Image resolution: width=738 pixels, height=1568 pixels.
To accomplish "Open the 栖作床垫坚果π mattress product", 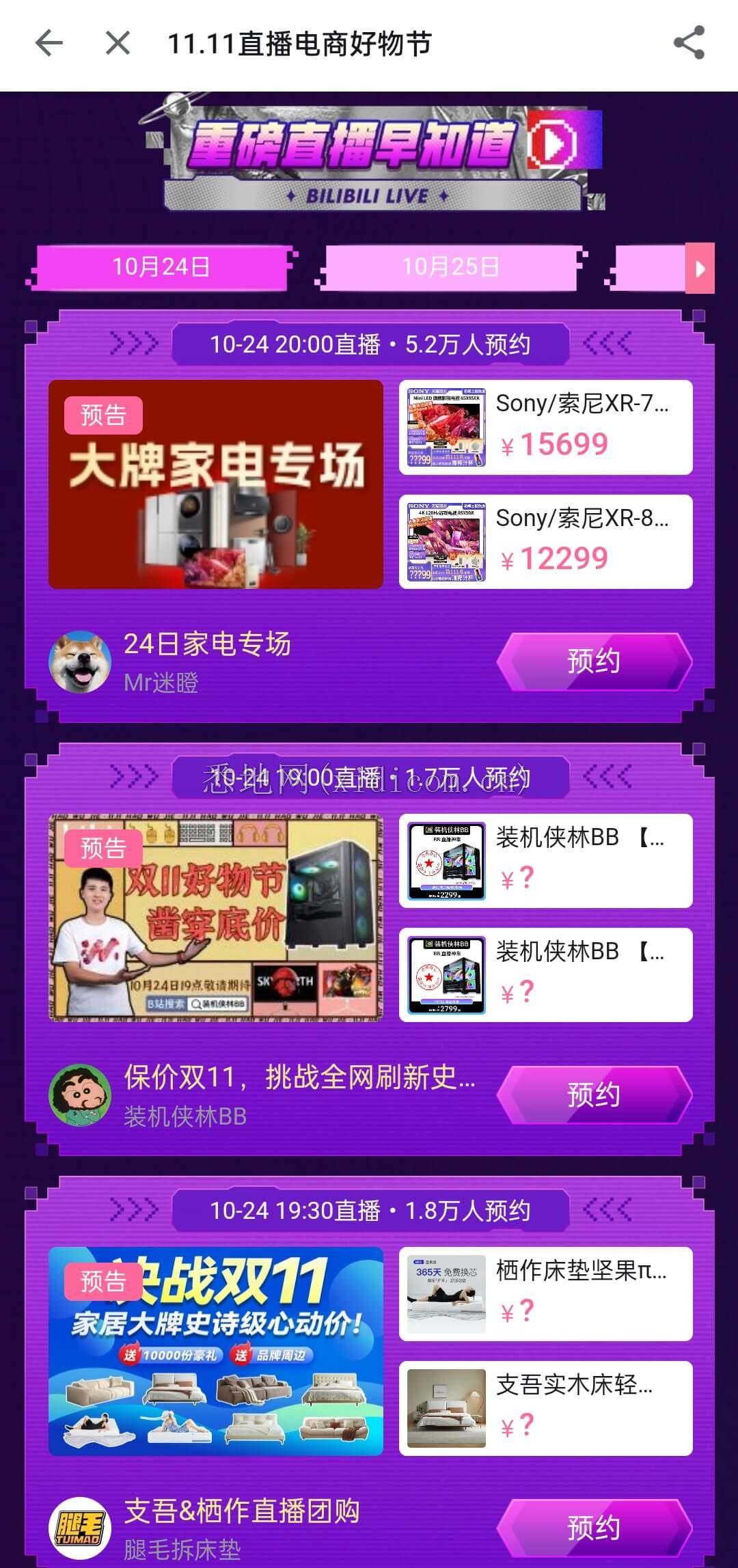I will coord(547,1293).
